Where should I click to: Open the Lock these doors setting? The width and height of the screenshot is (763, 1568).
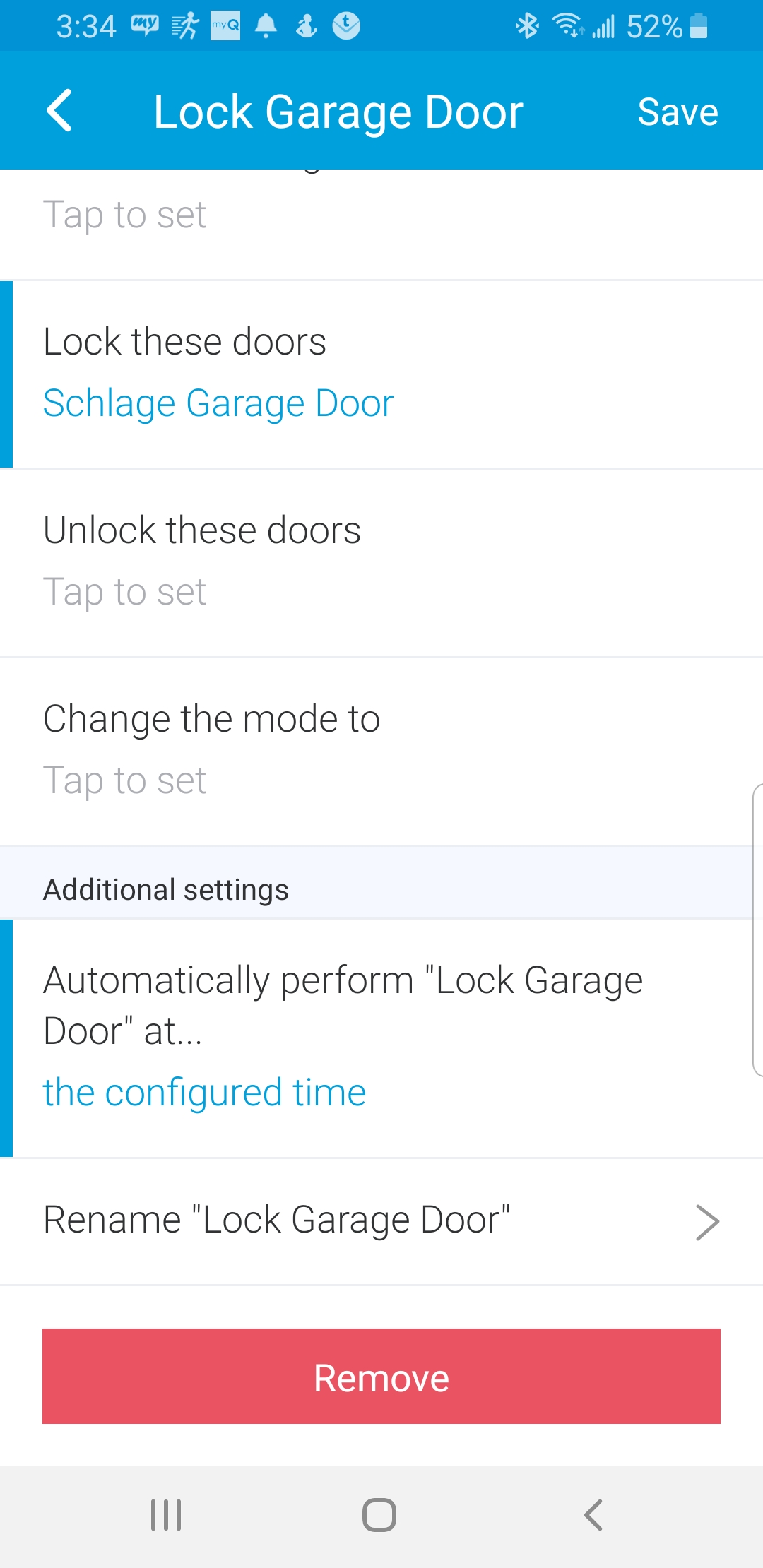pos(381,374)
